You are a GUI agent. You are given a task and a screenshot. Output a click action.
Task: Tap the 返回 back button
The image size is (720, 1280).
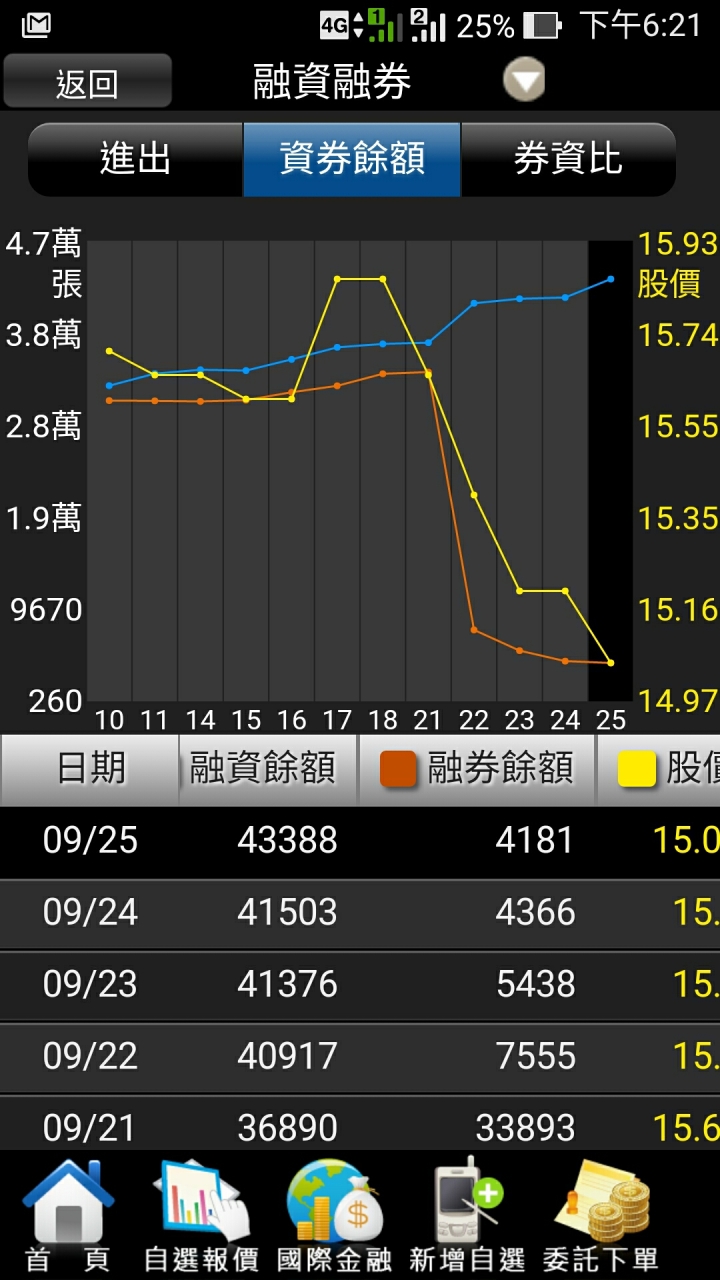(87, 82)
